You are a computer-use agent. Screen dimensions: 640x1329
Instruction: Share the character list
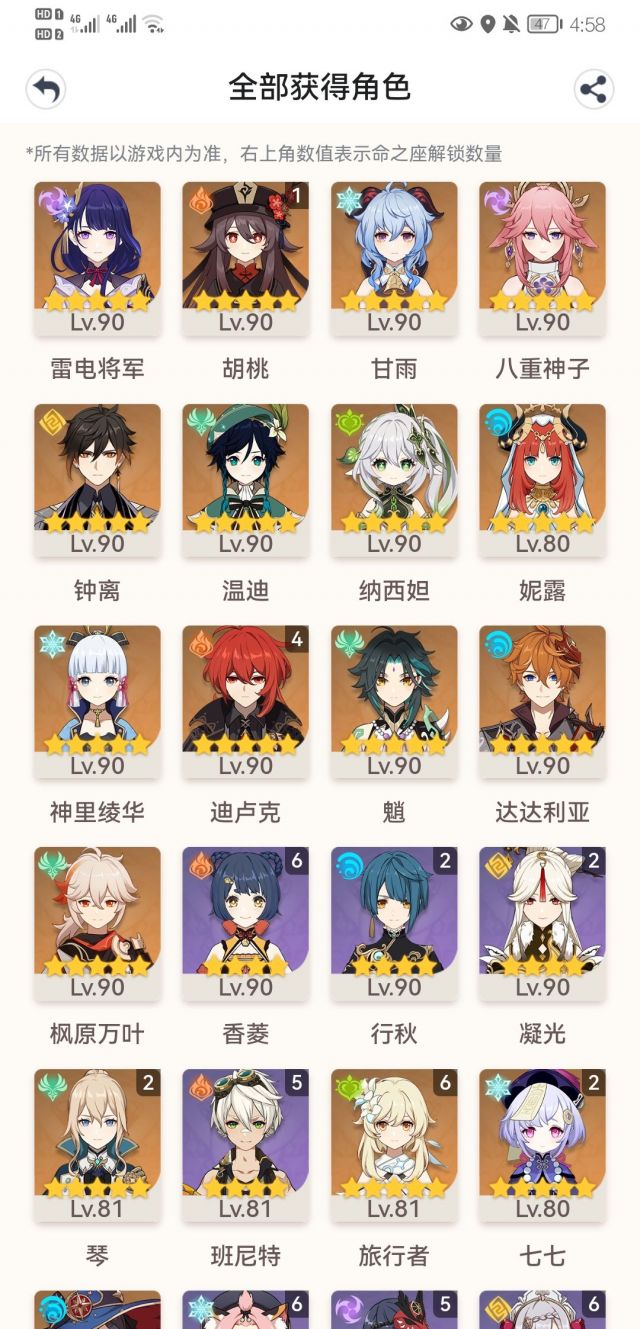click(594, 89)
